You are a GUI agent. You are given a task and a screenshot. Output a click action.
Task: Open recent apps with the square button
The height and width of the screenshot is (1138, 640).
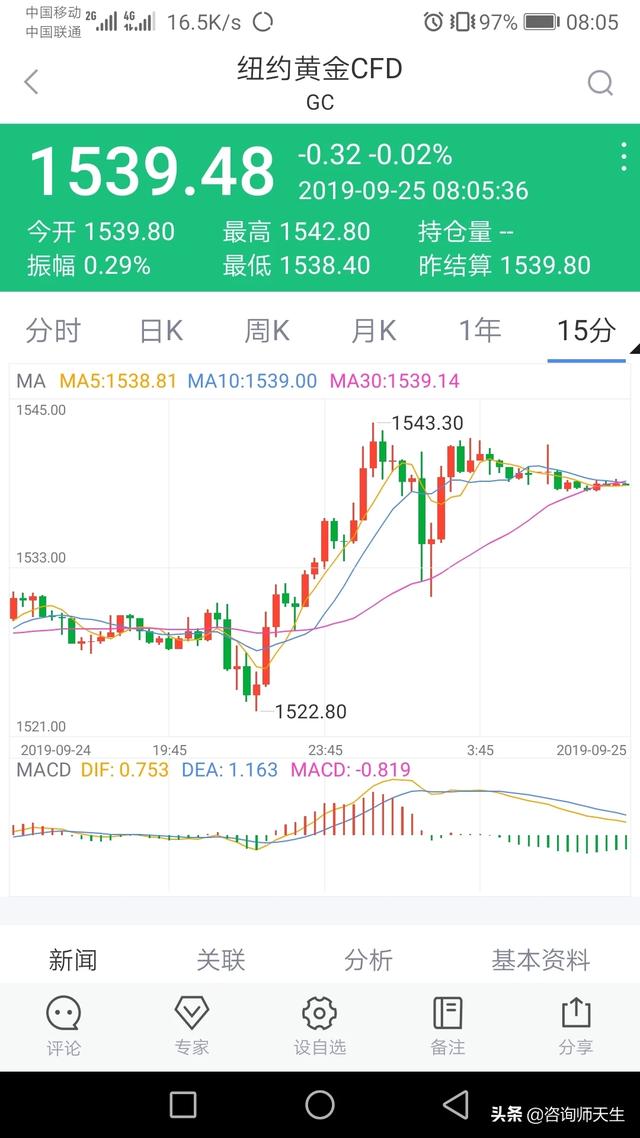coord(183,1105)
